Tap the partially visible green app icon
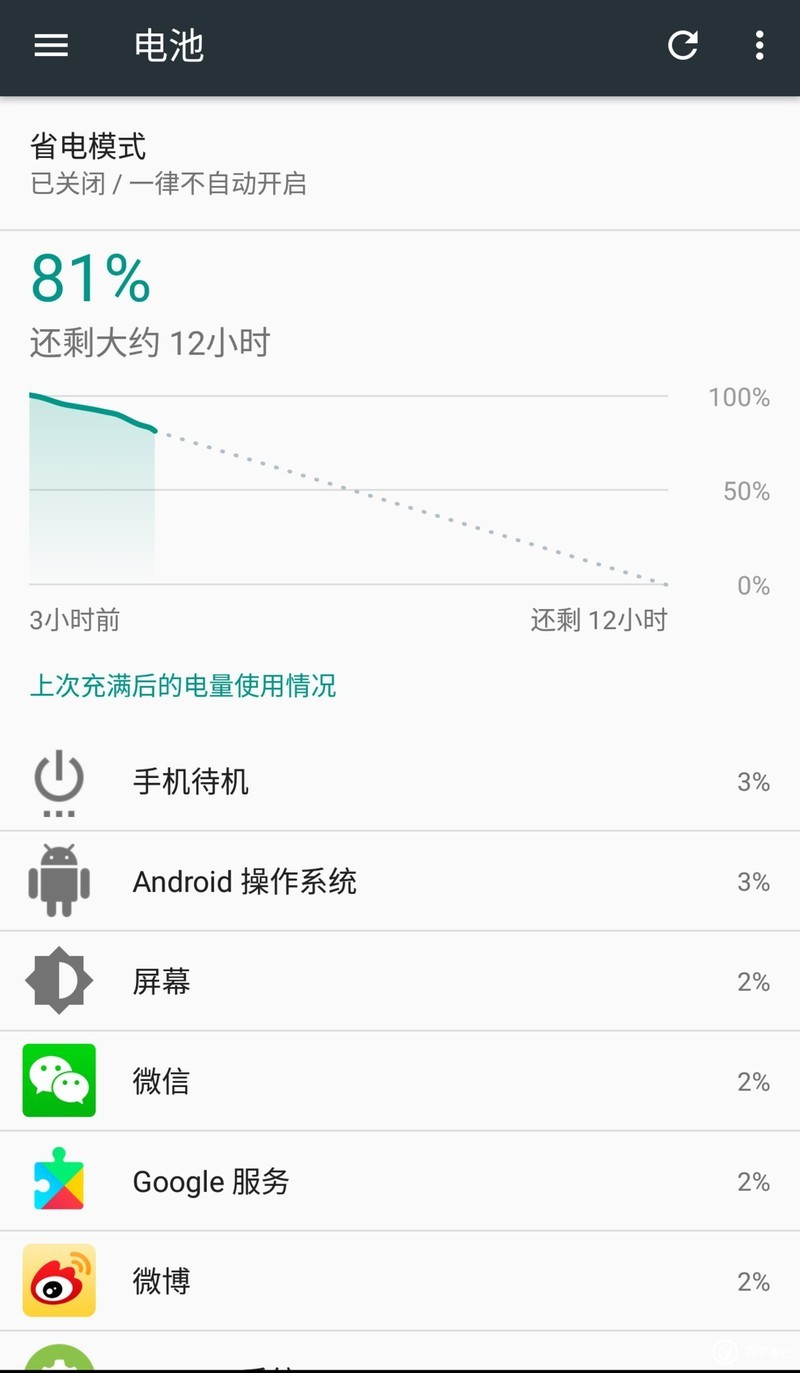 point(58,1360)
